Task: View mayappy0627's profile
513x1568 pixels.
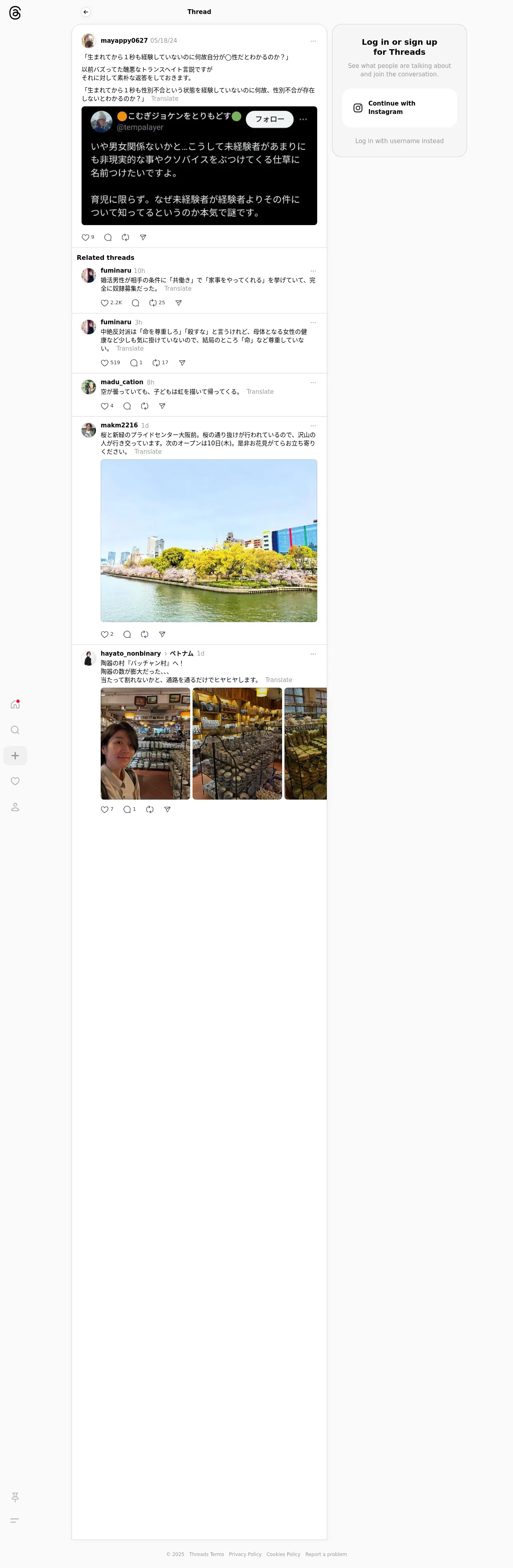Action: pyautogui.click(x=123, y=41)
